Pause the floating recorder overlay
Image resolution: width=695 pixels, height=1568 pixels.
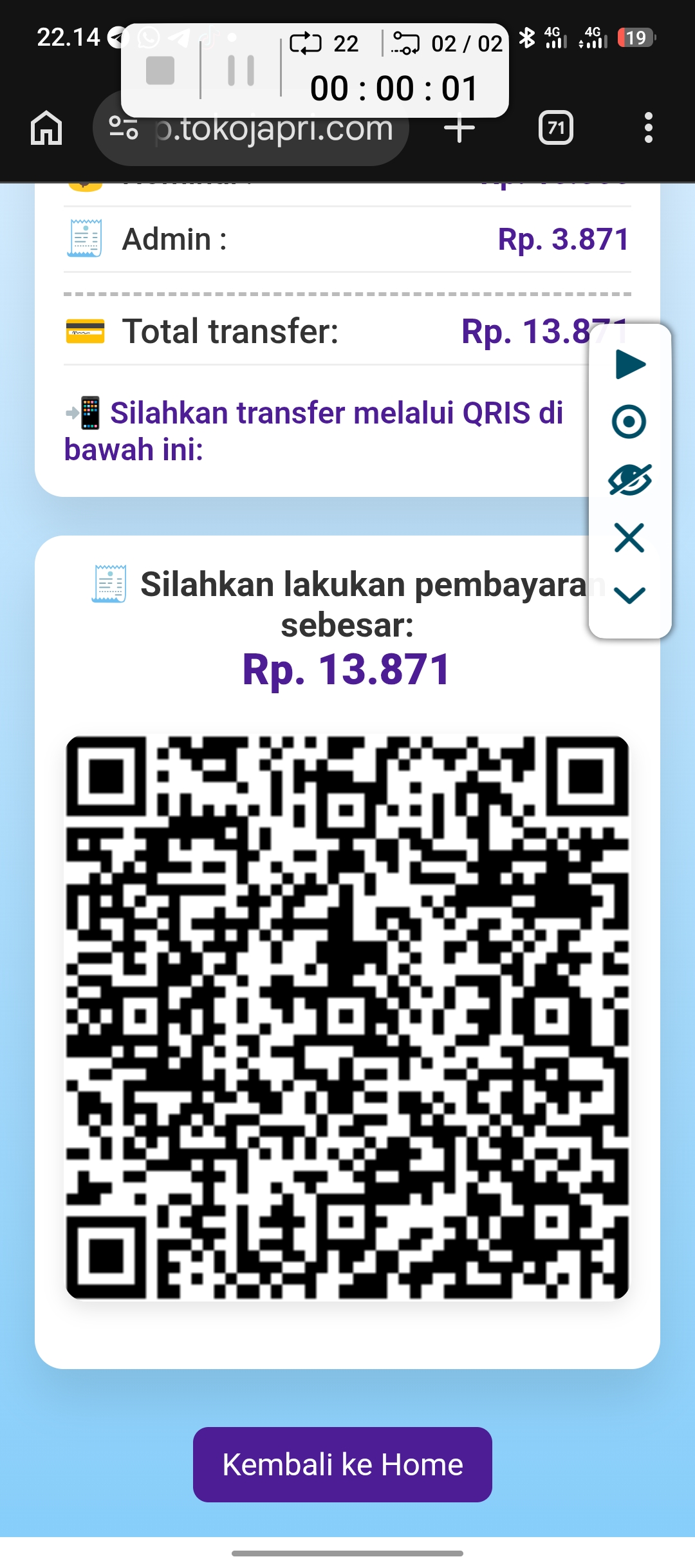[x=241, y=70]
